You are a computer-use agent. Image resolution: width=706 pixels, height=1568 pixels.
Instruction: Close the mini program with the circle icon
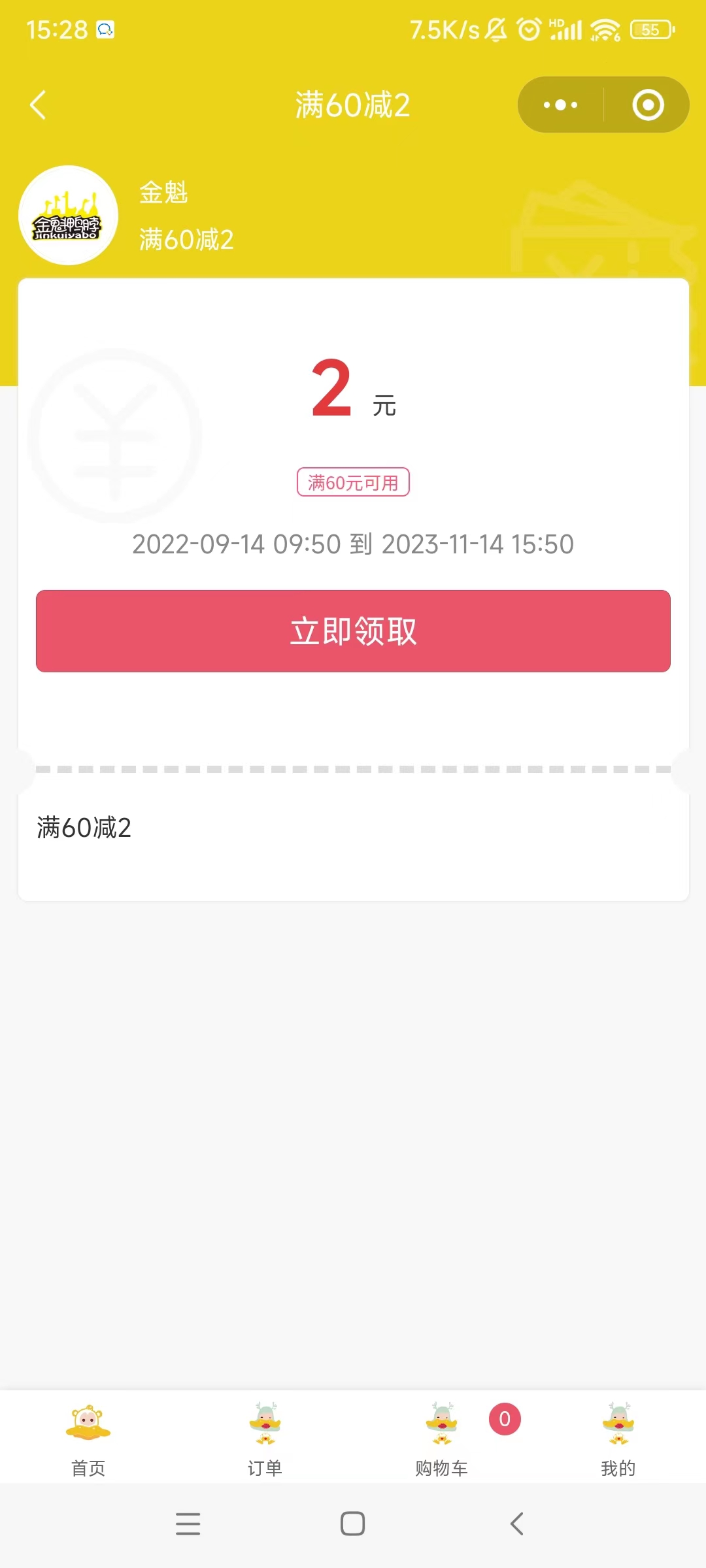pos(648,105)
